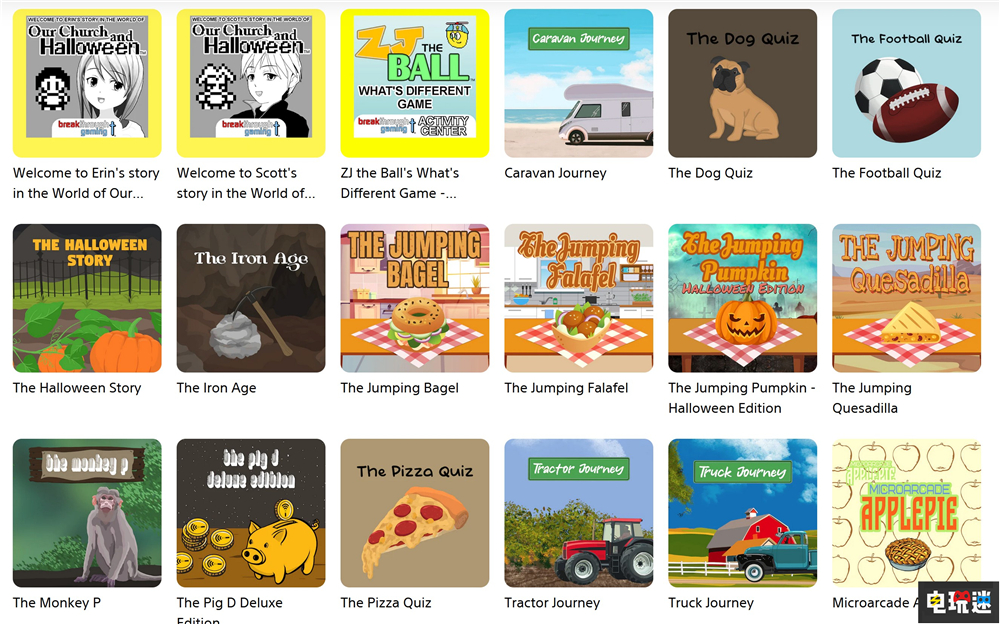Screen dimensions: 1000x624
Task: Select The Pizza Quiz game
Action: (415, 512)
